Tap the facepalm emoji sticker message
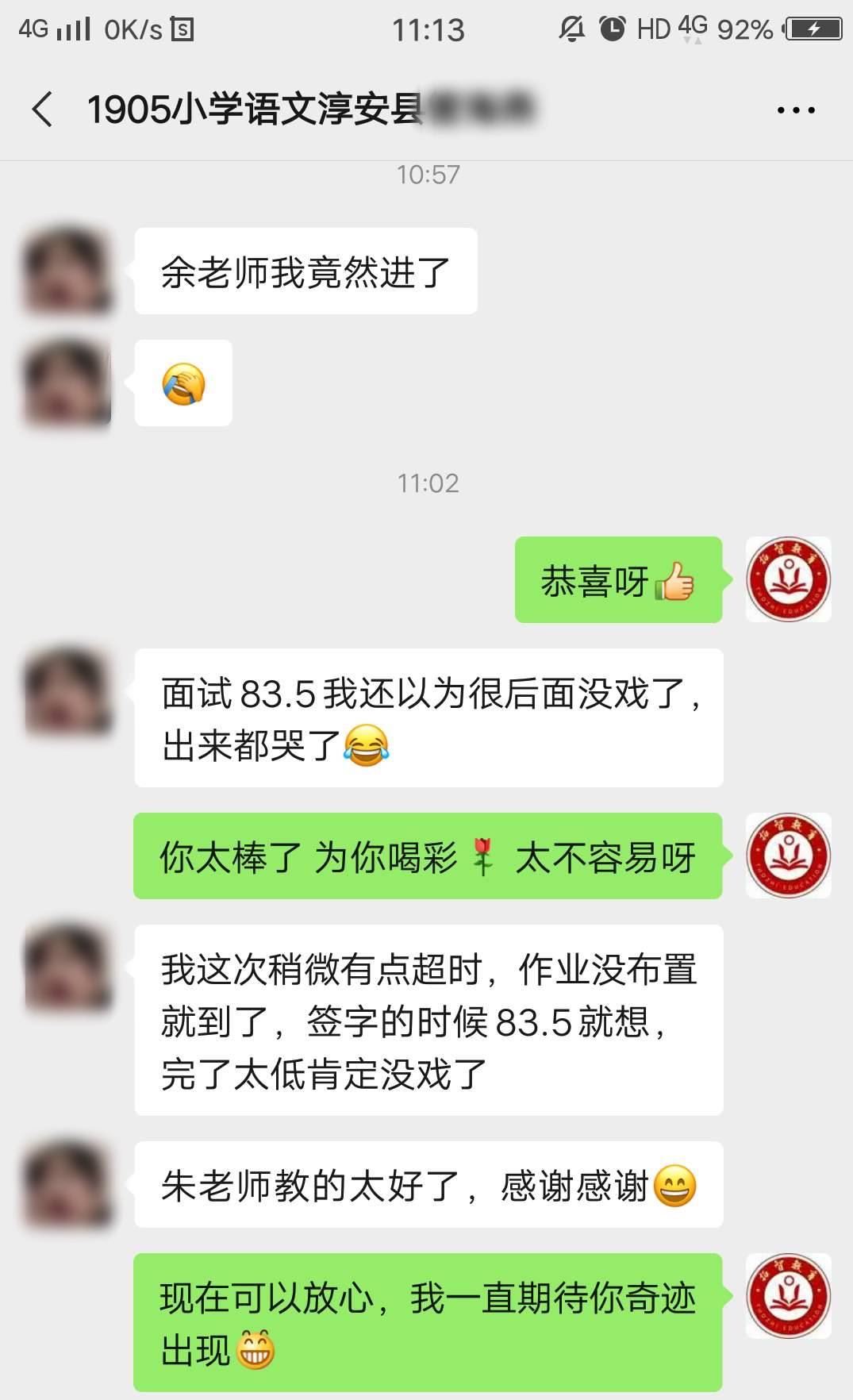The width and height of the screenshot is (853, 1400). tap(183, 383)
